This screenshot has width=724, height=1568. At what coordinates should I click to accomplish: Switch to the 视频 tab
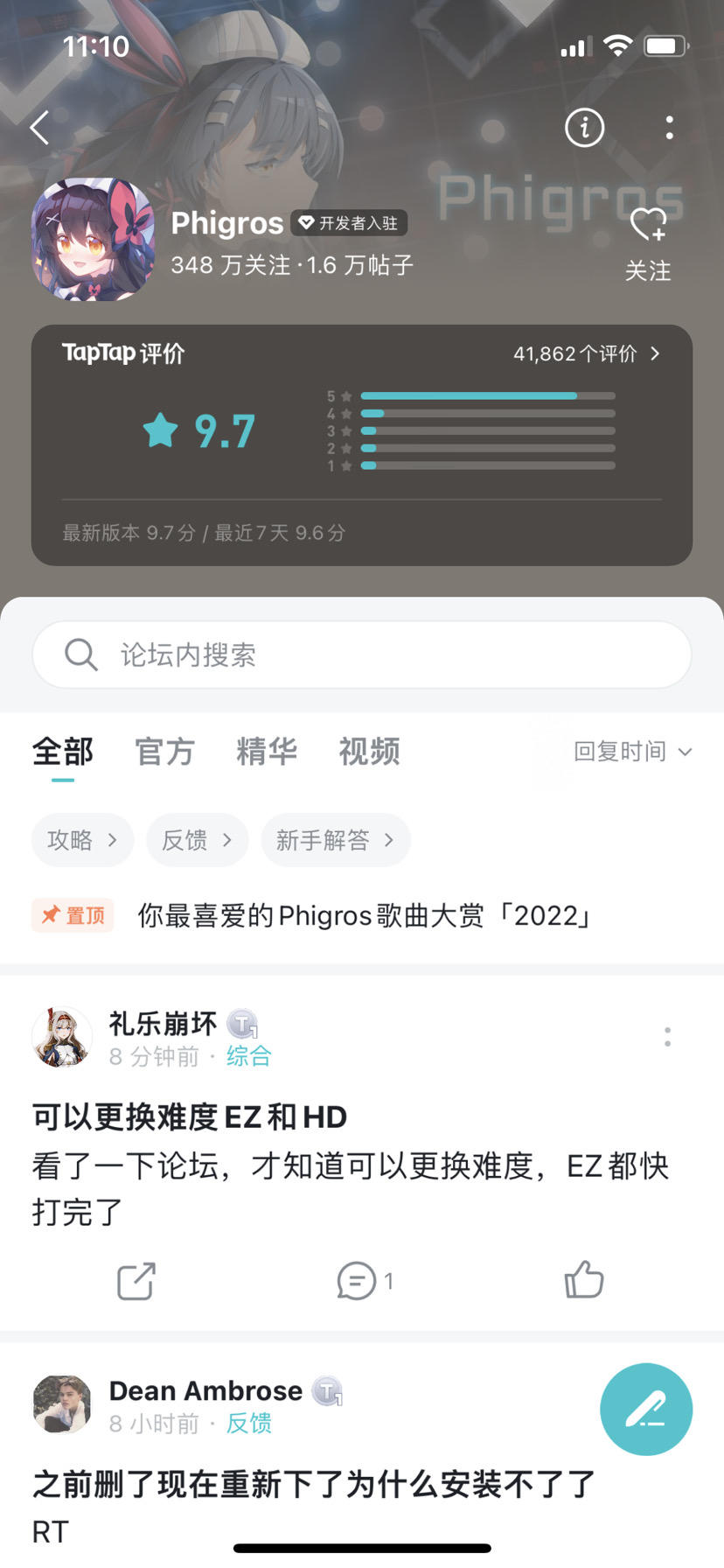click(369, 752)
